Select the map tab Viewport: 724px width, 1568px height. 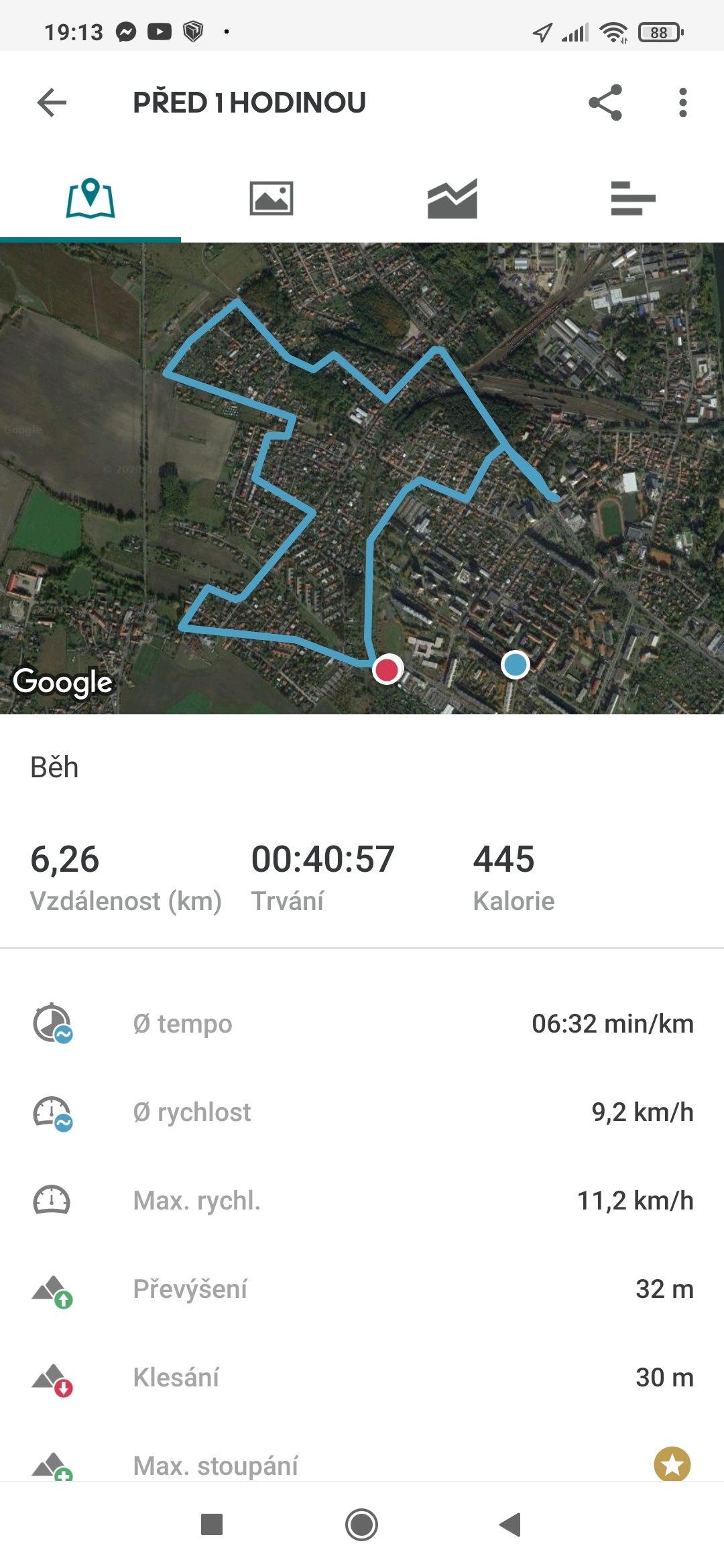coord(90,198)
